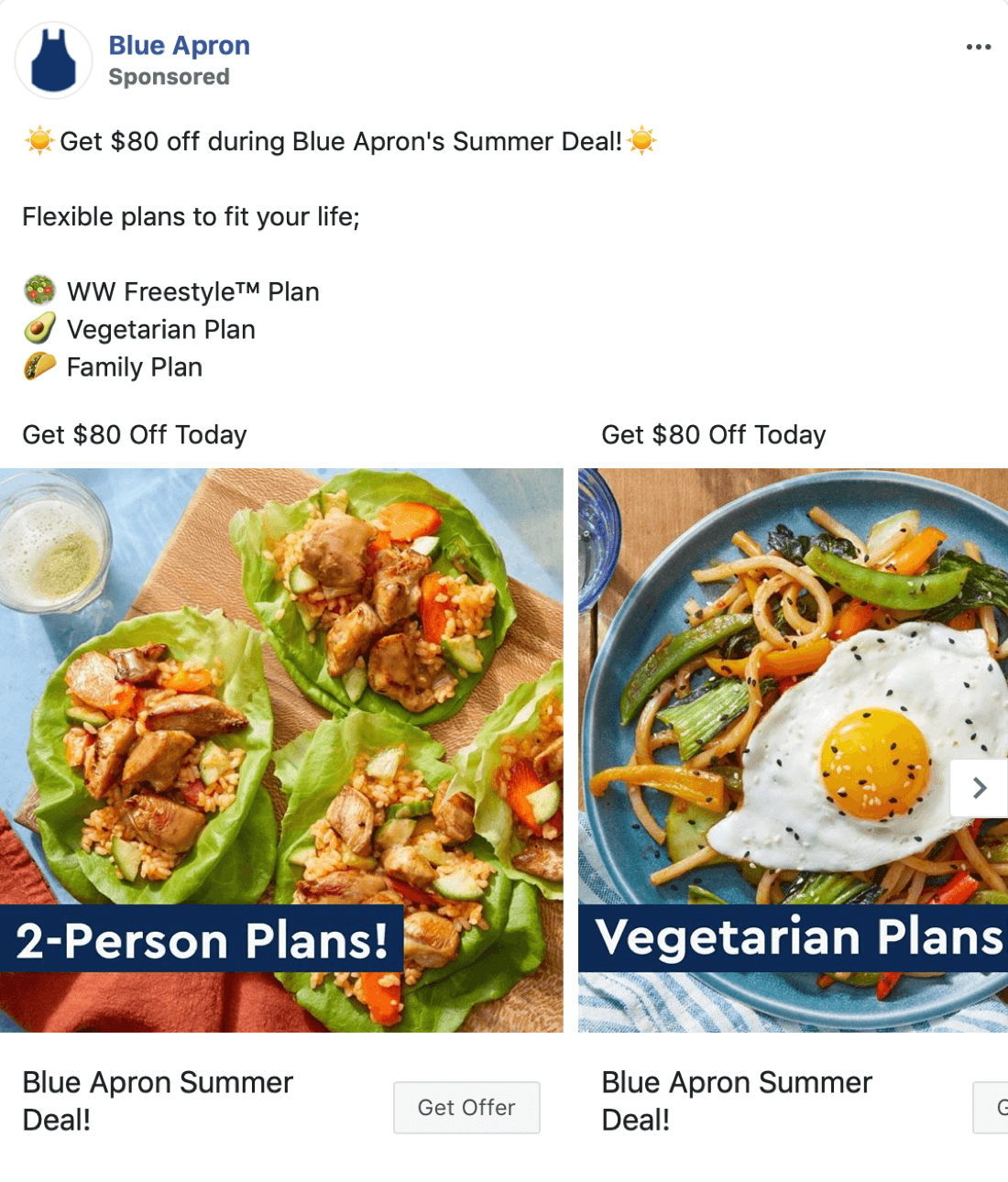Click the avocado emoji beside Vegetarian Plan

tap(38, 327)
